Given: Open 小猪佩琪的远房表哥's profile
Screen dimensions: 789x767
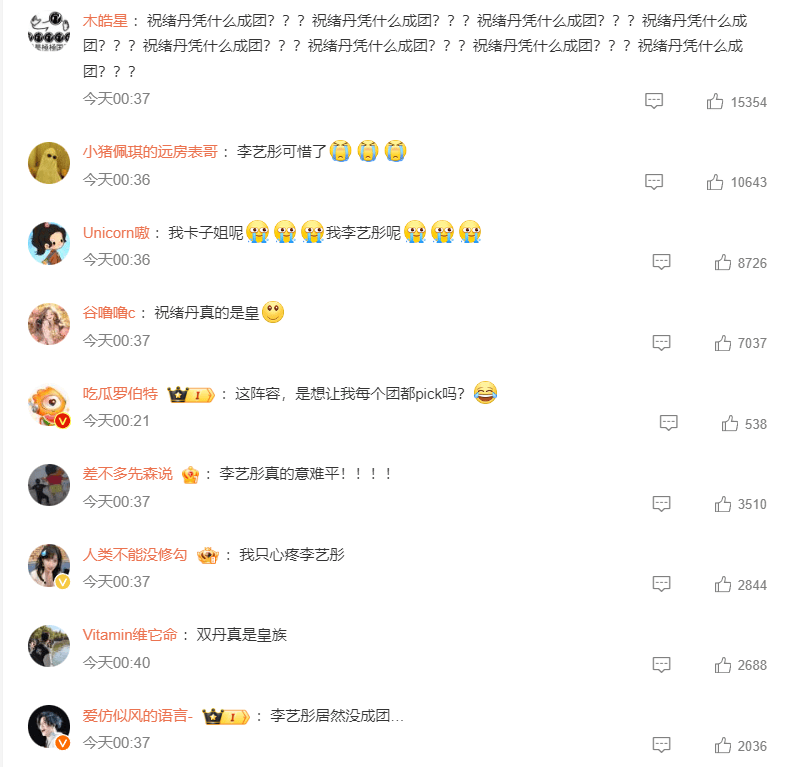Looking at the screenshot, I should (x=150, y=152).
